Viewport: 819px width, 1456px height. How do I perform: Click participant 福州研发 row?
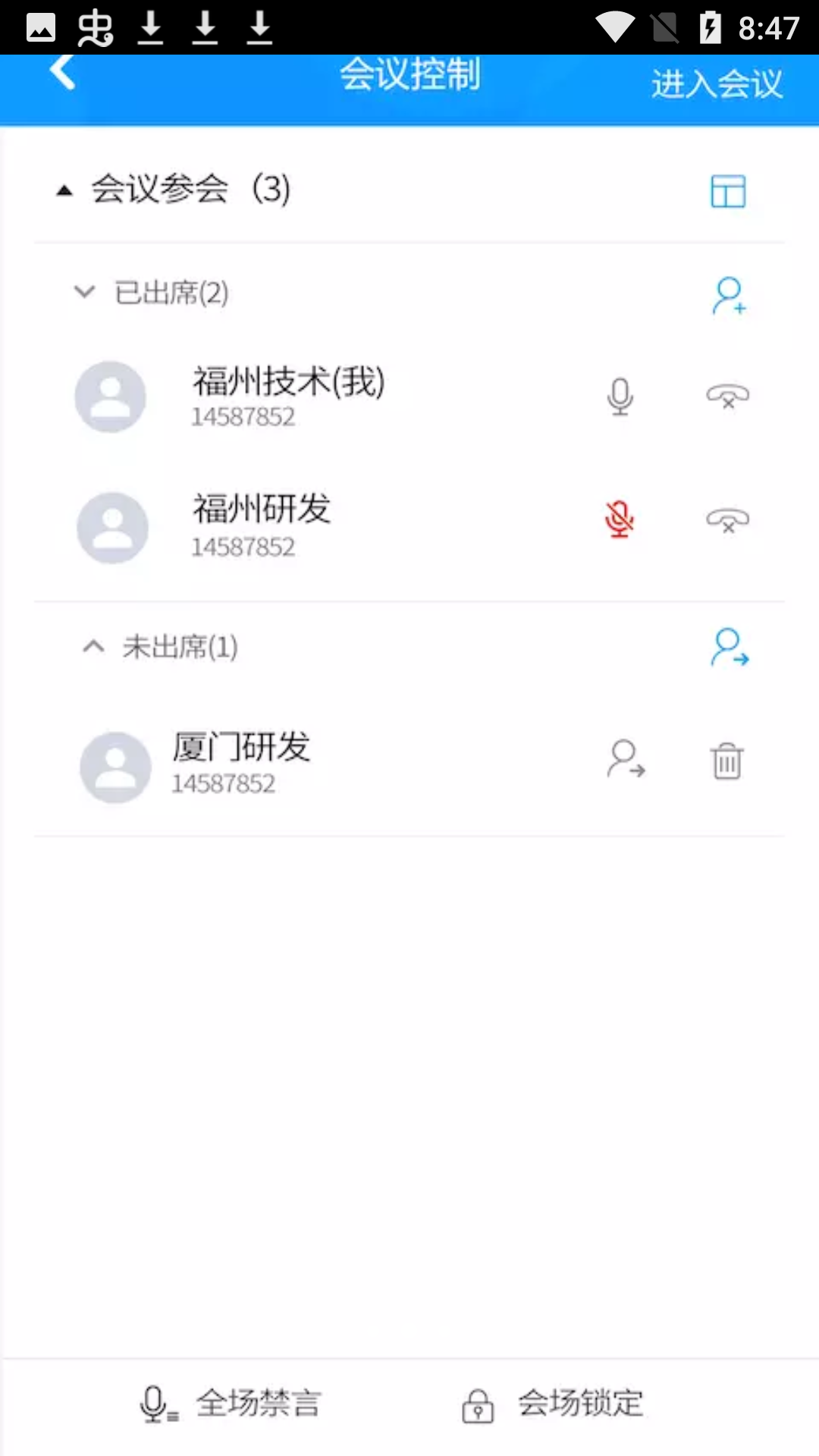262,525
